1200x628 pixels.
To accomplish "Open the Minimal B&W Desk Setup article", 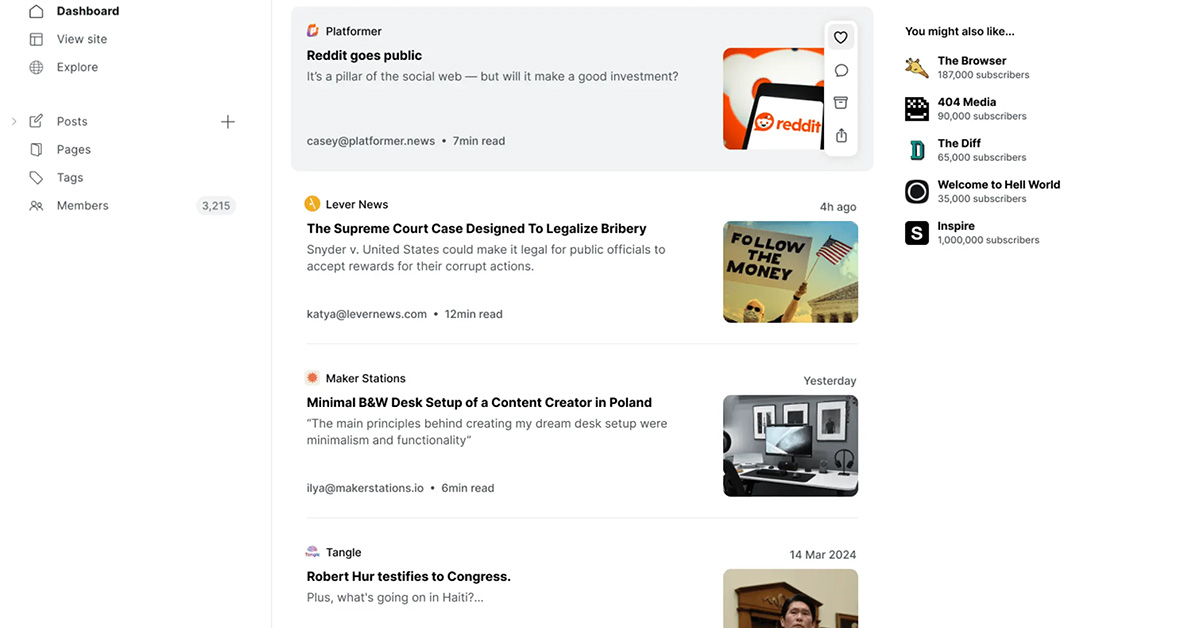I will pyautogui.click(x=479, y=403).
